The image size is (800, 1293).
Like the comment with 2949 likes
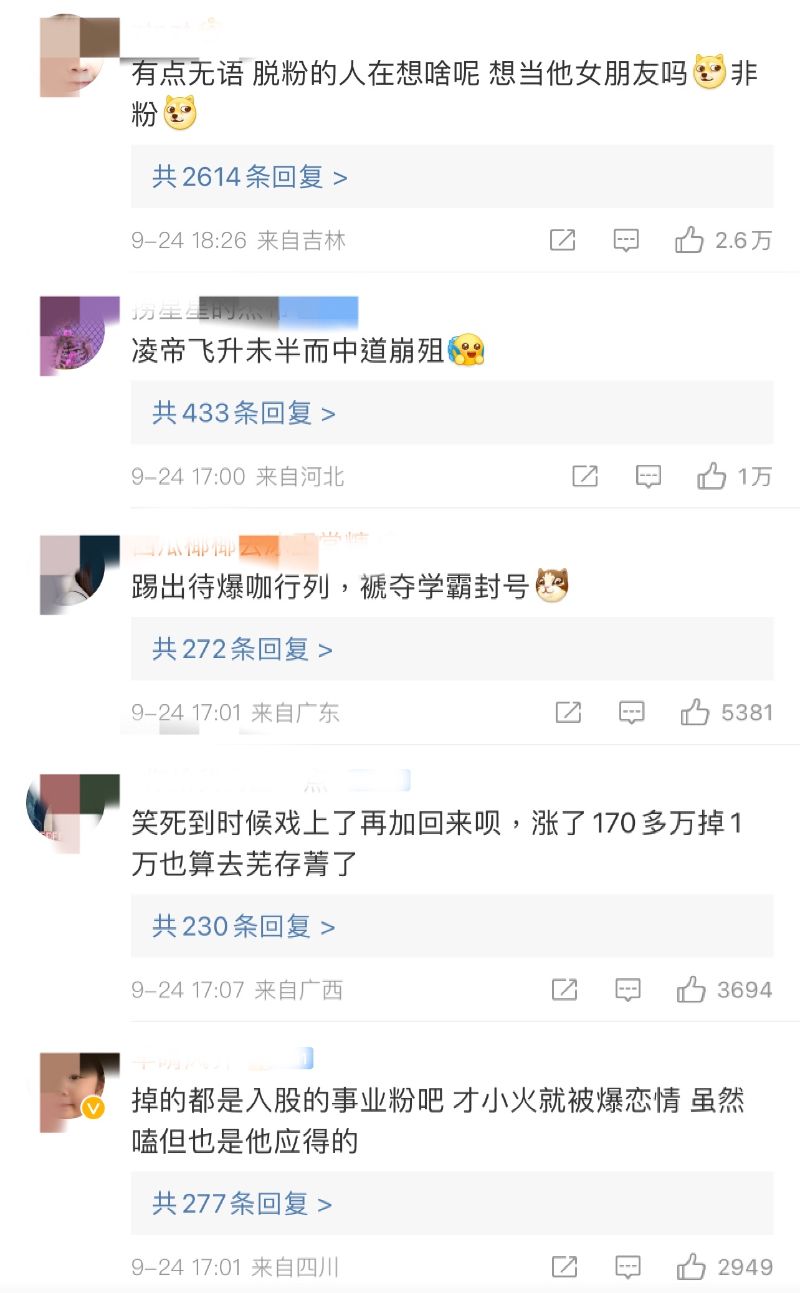[x=691, y=1267]
